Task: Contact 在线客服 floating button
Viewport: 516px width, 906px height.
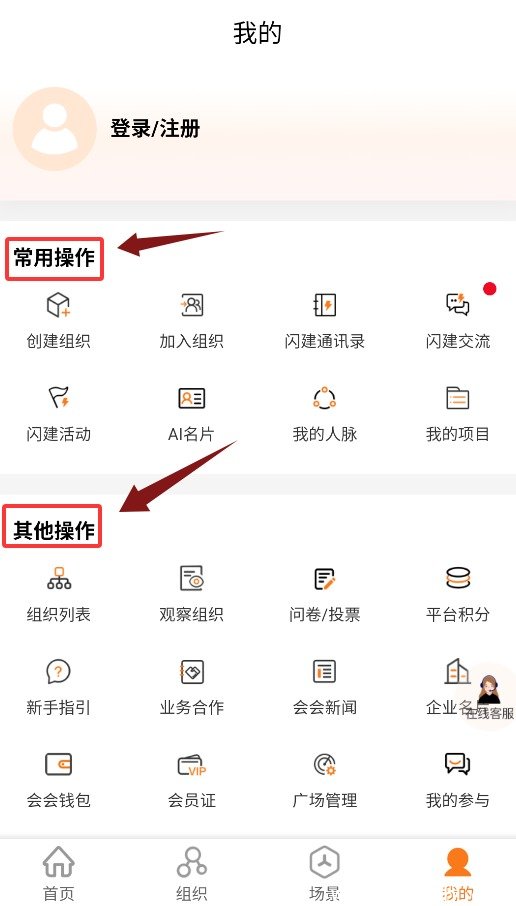Action: [489, 697]
